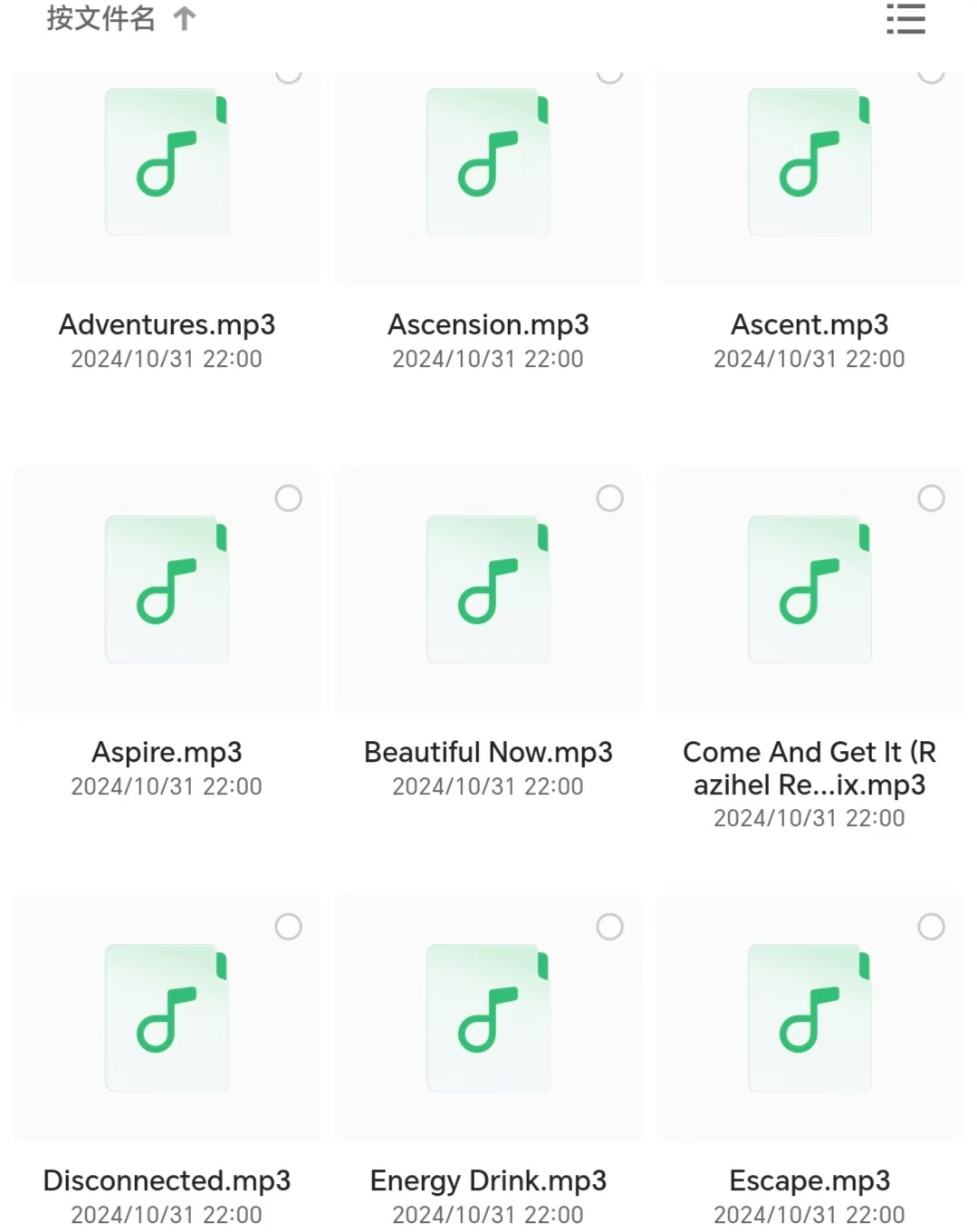Tick the Energy Drink.mp3 selection circle

pyautogui.click(x=610, y=927)
